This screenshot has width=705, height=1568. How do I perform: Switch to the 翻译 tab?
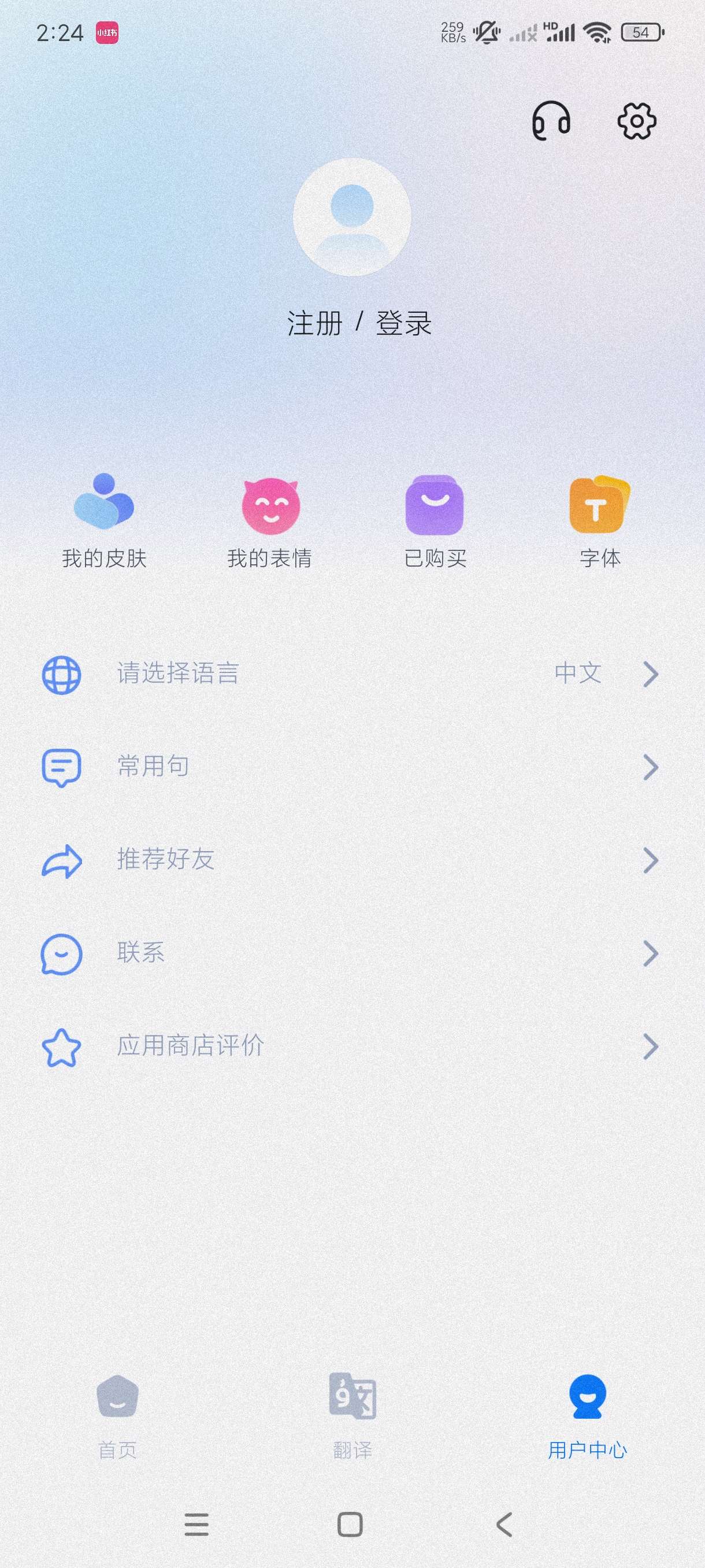point(352,1417)
